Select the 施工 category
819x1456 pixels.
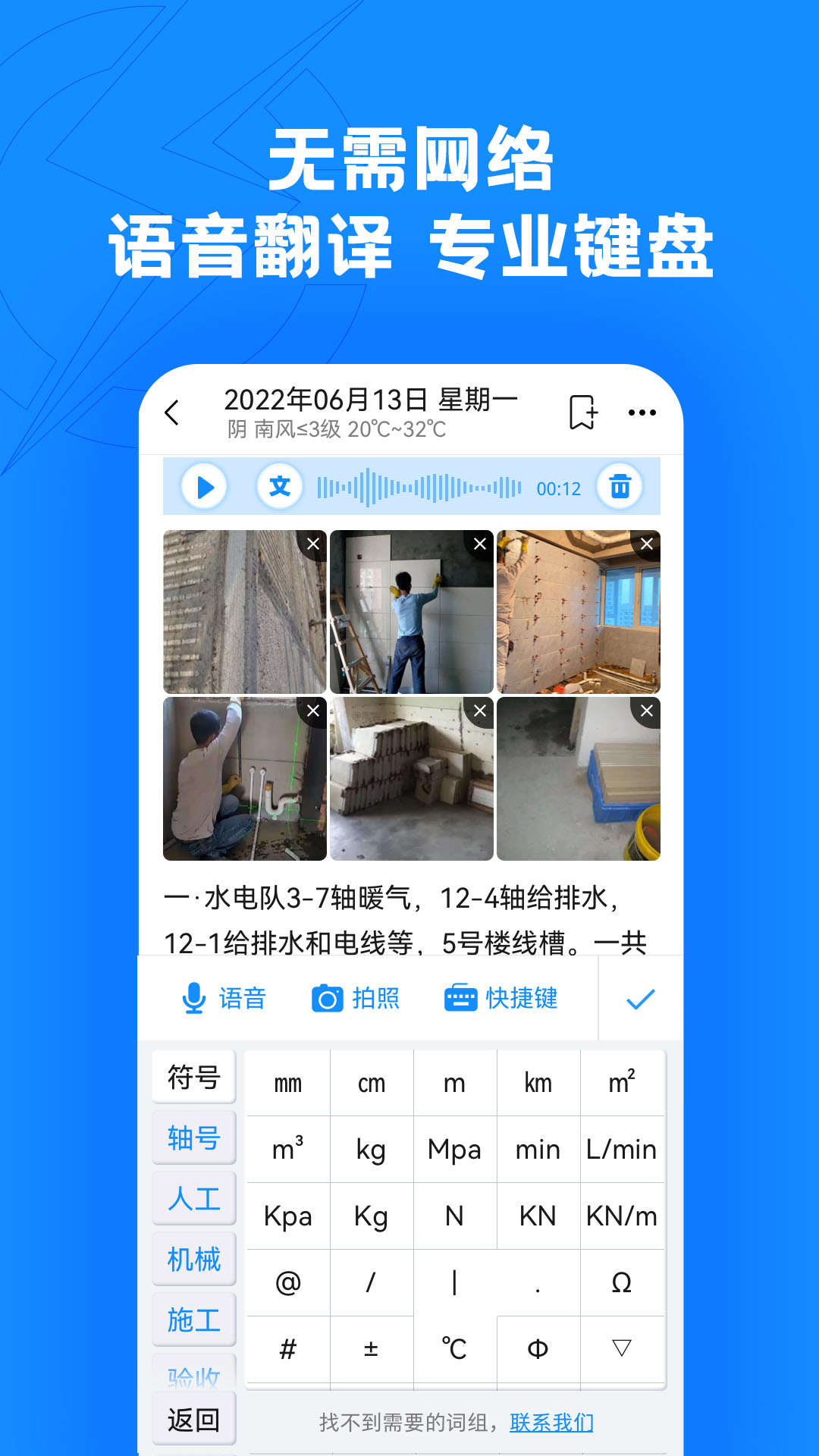click(x=193, y=1319)
